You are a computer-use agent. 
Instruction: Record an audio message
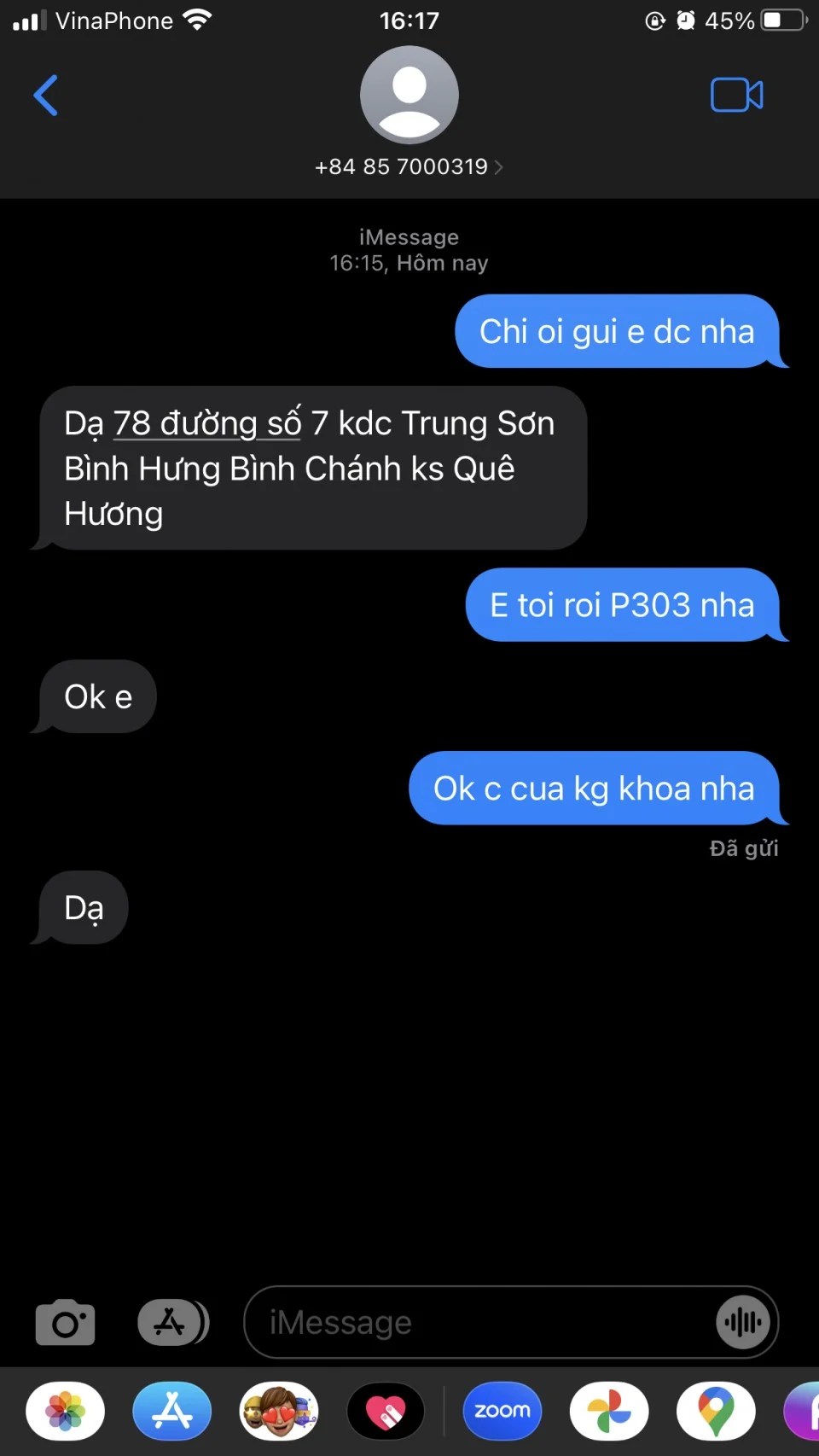[x=742, y=1323]
